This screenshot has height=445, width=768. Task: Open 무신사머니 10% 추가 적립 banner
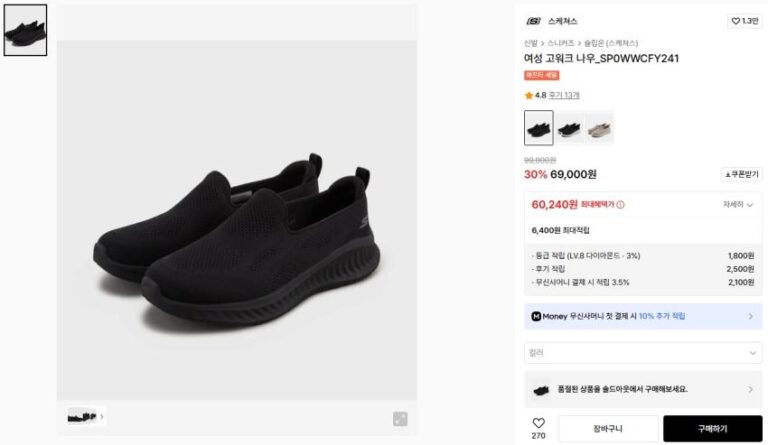pyautogui.click(x=643, y=316)
